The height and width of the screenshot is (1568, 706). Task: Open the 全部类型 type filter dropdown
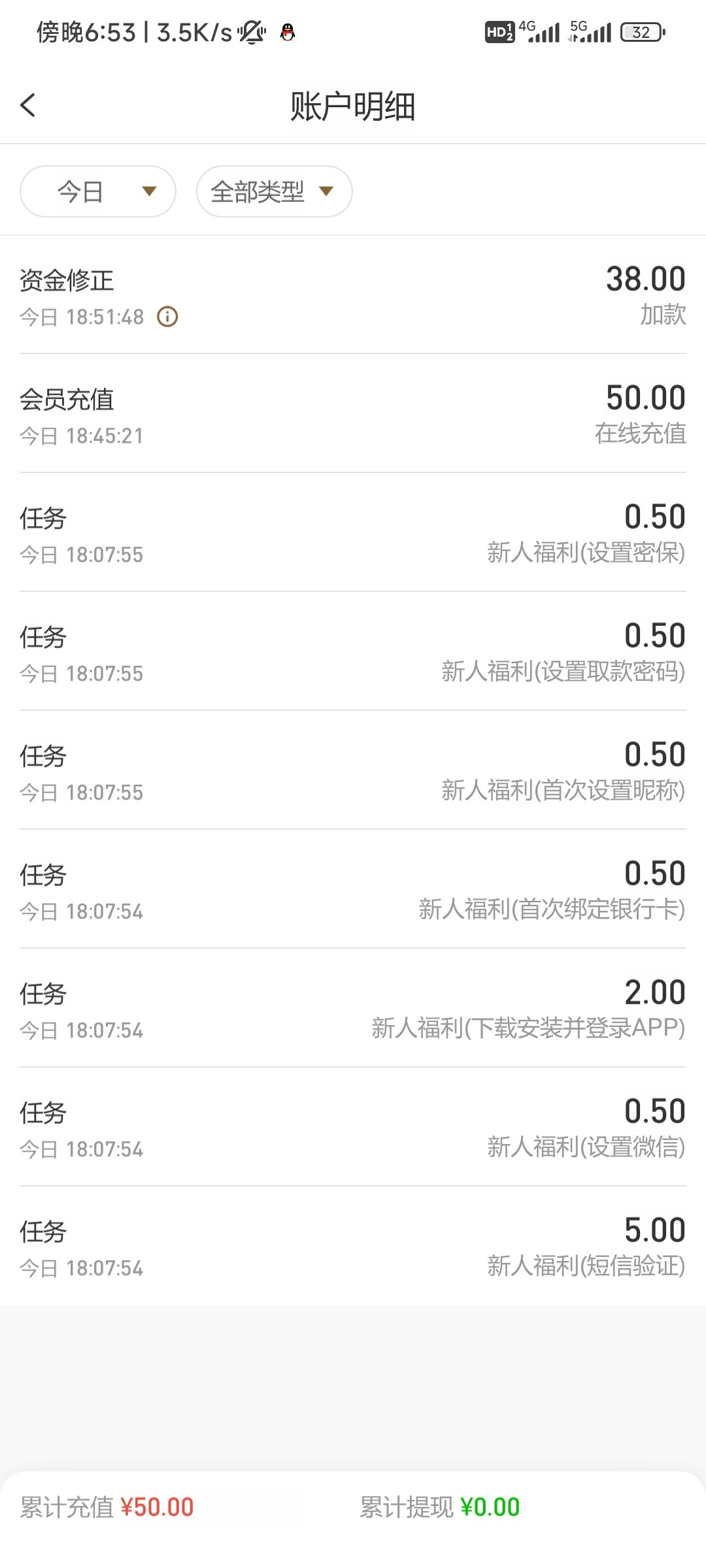(273, 191)
